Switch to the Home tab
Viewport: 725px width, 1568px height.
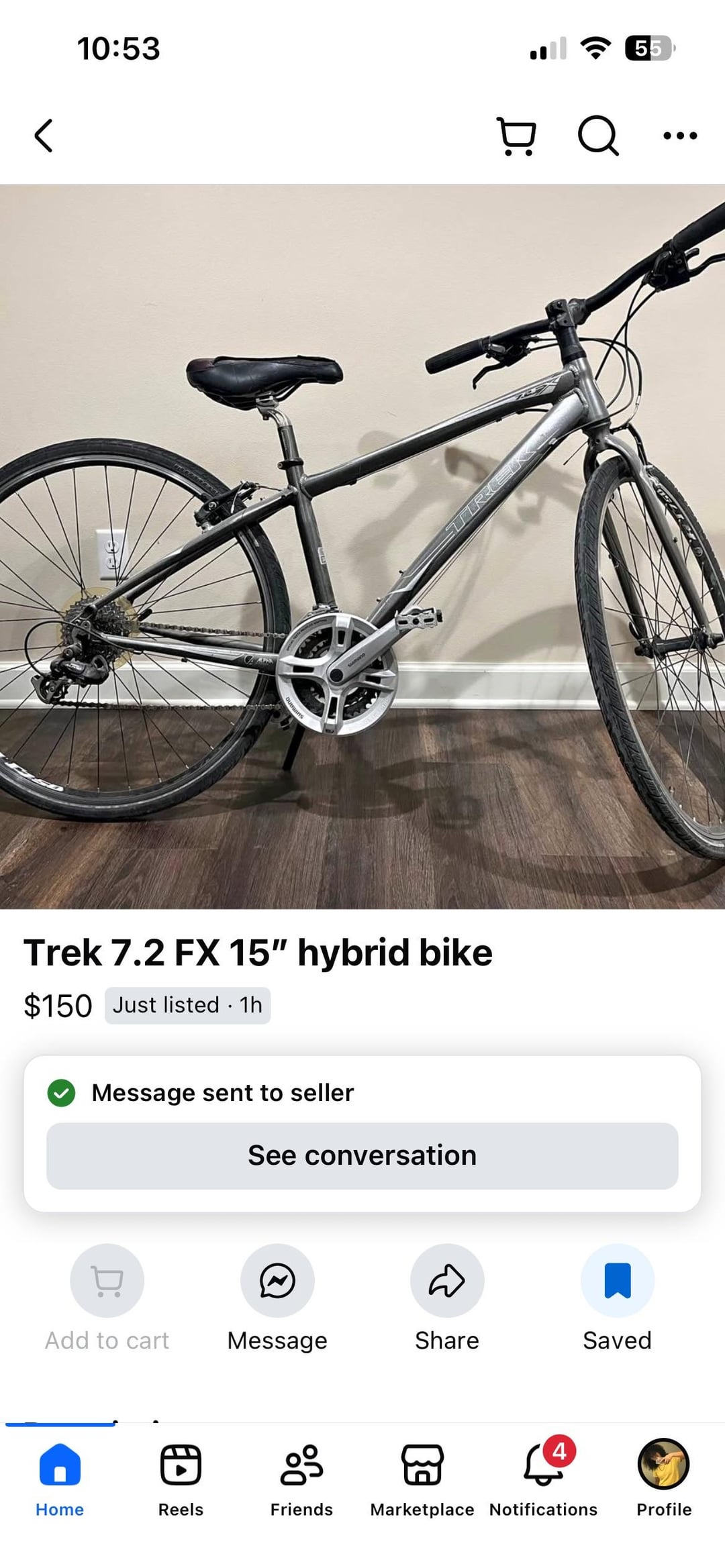[x=60, y=1476]
